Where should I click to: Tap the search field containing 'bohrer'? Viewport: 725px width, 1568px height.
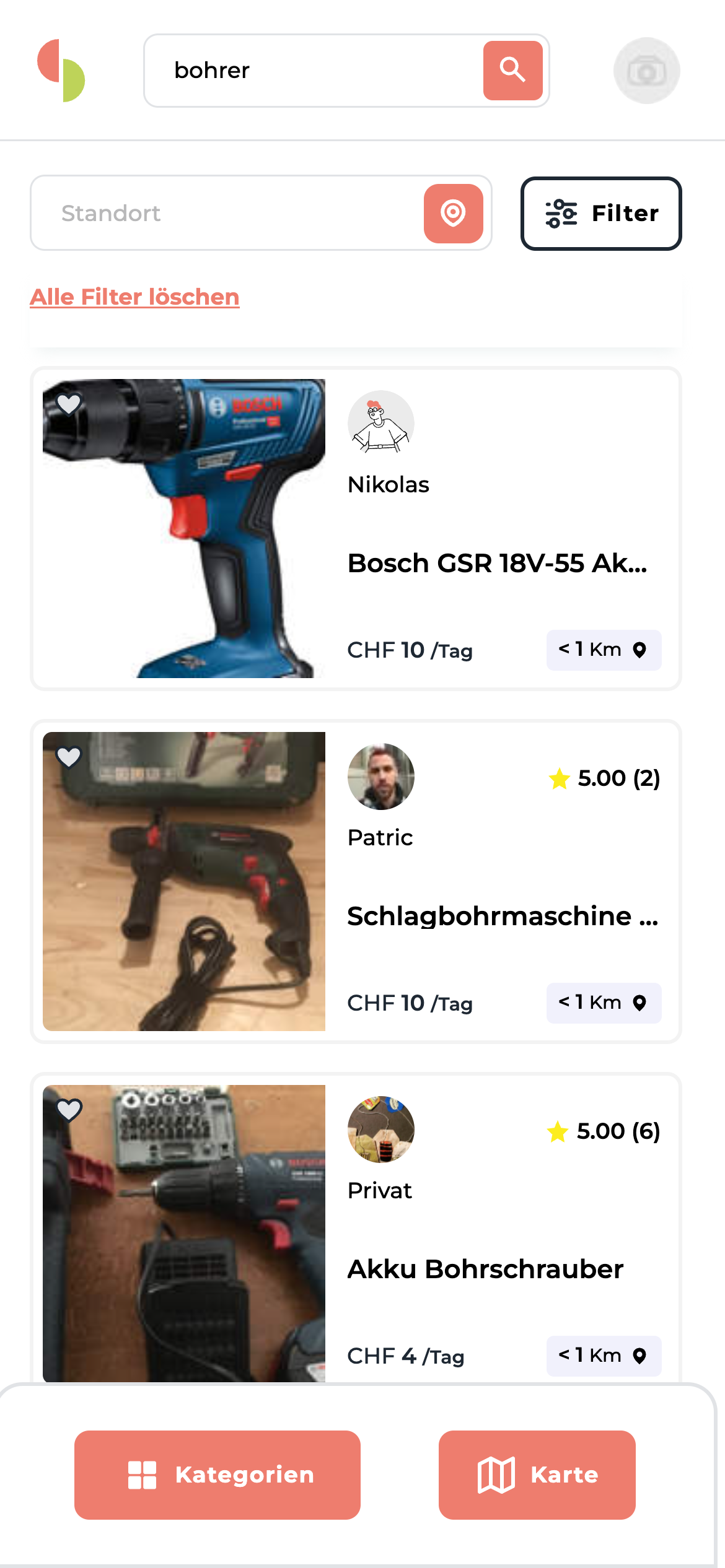click(x=310, y=71)
